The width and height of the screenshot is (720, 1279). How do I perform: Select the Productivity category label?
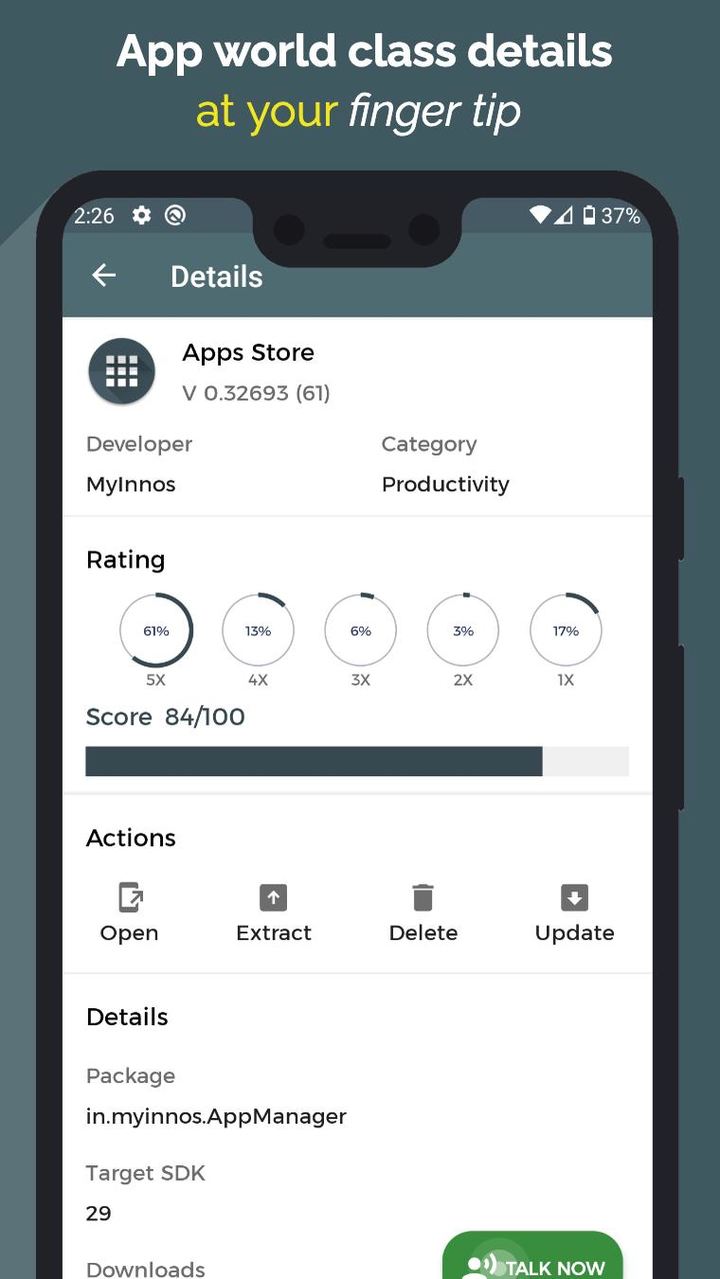[445, 484]
